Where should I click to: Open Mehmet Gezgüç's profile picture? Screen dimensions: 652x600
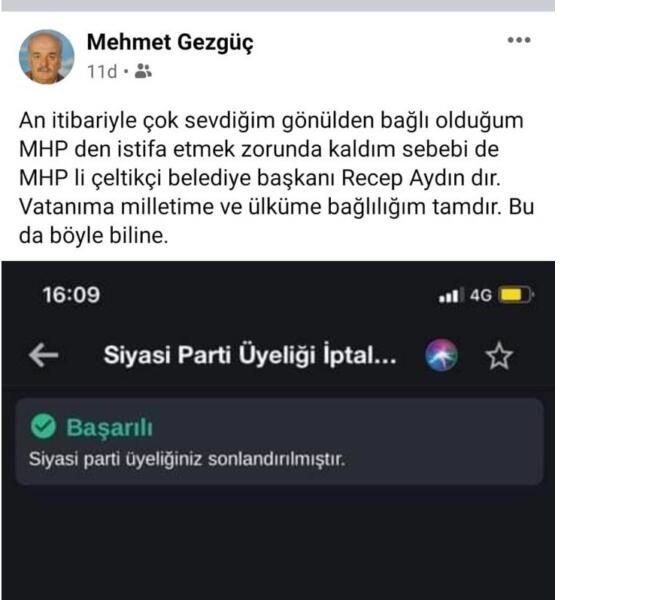coord(47,57)
